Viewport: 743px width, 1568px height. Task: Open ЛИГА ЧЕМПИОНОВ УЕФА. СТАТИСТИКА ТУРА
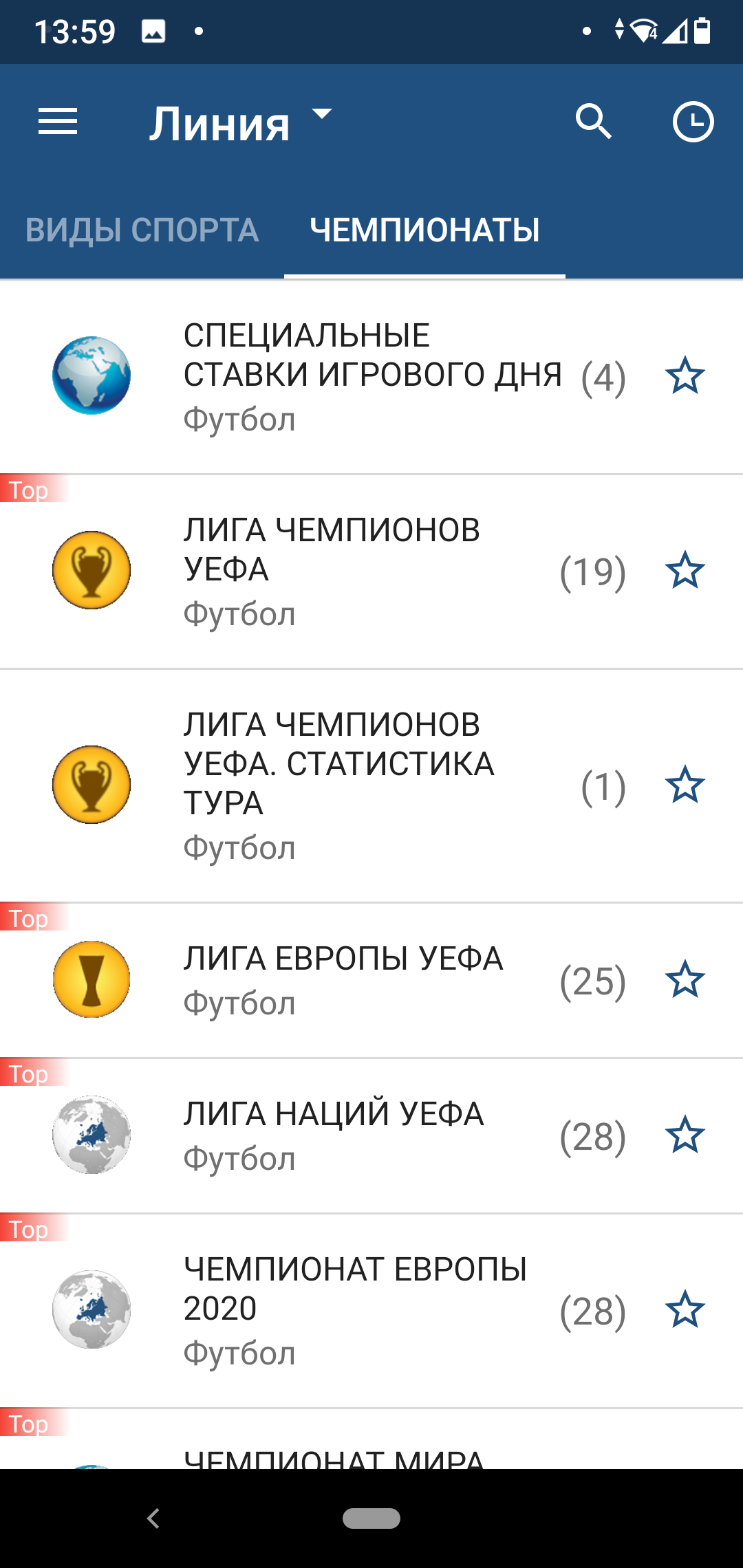[371, 785]
